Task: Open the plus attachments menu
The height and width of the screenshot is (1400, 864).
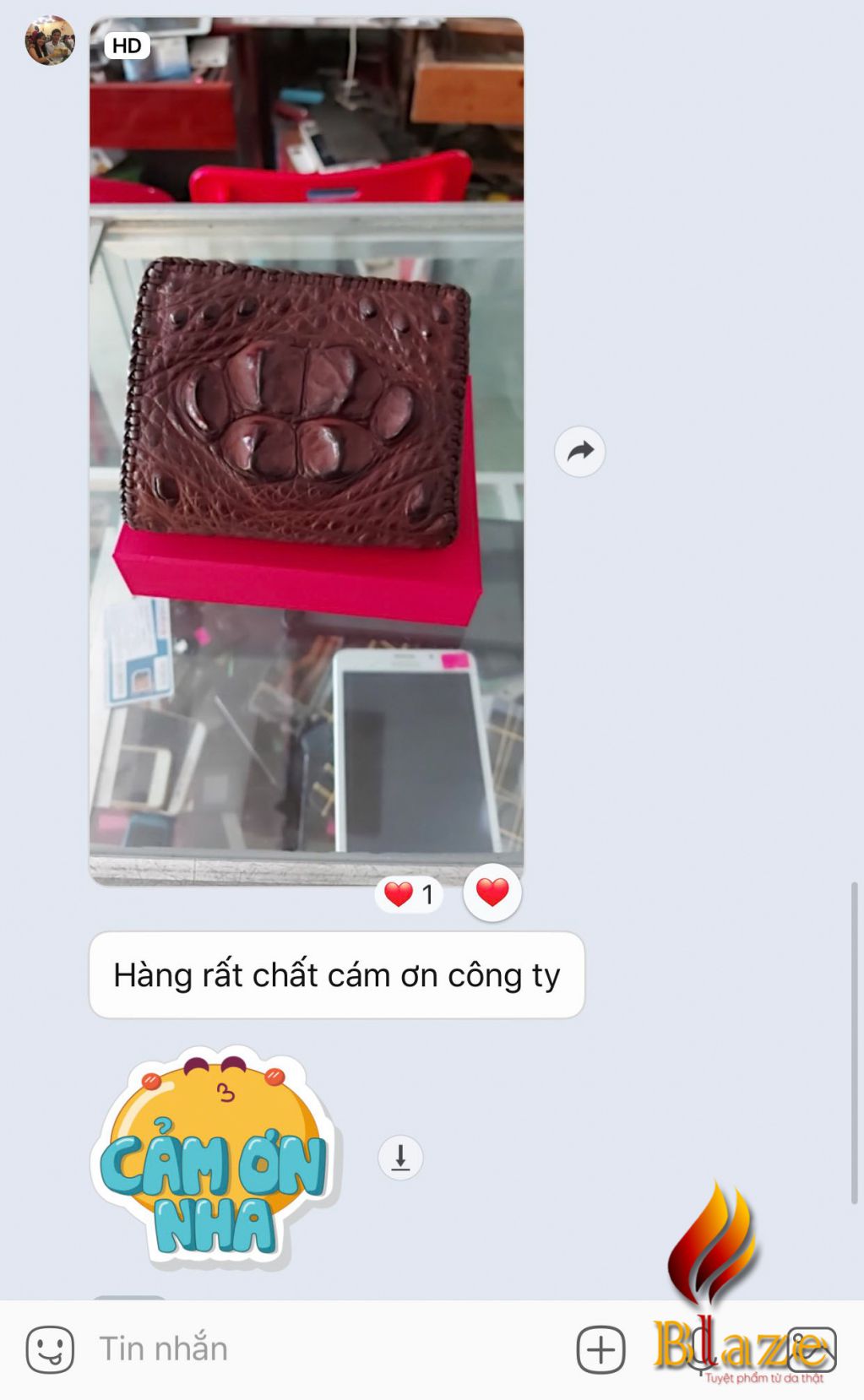Action: tap(600, 1349)
